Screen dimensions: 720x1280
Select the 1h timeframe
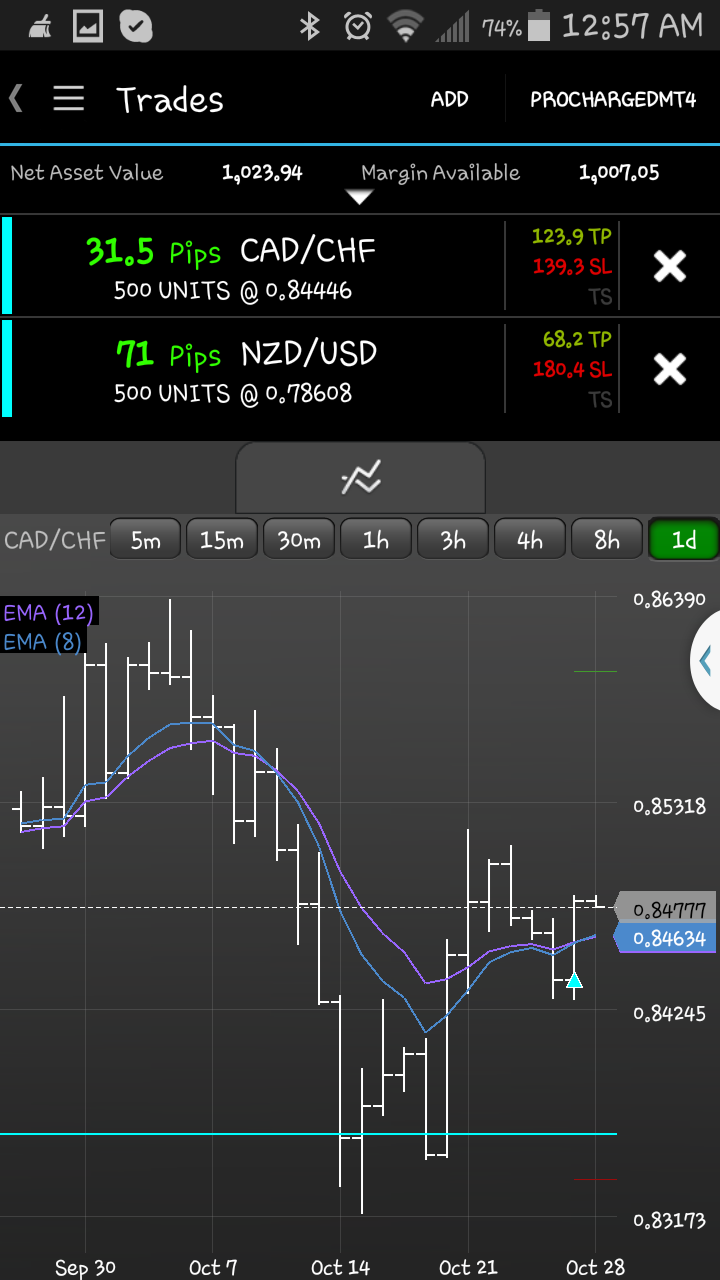376,540
